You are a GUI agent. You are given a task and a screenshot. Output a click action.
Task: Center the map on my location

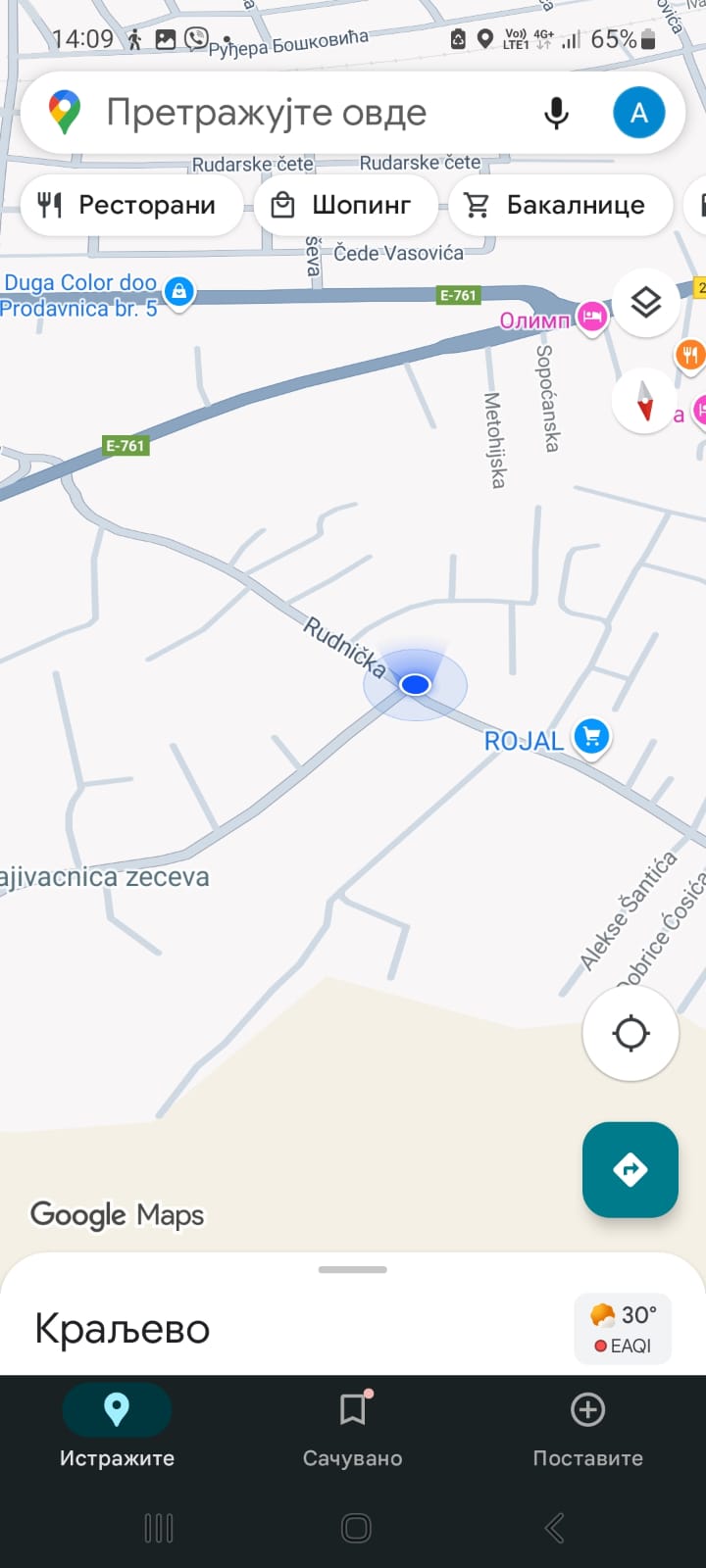pyautogui.click(x=630, y=1033)
